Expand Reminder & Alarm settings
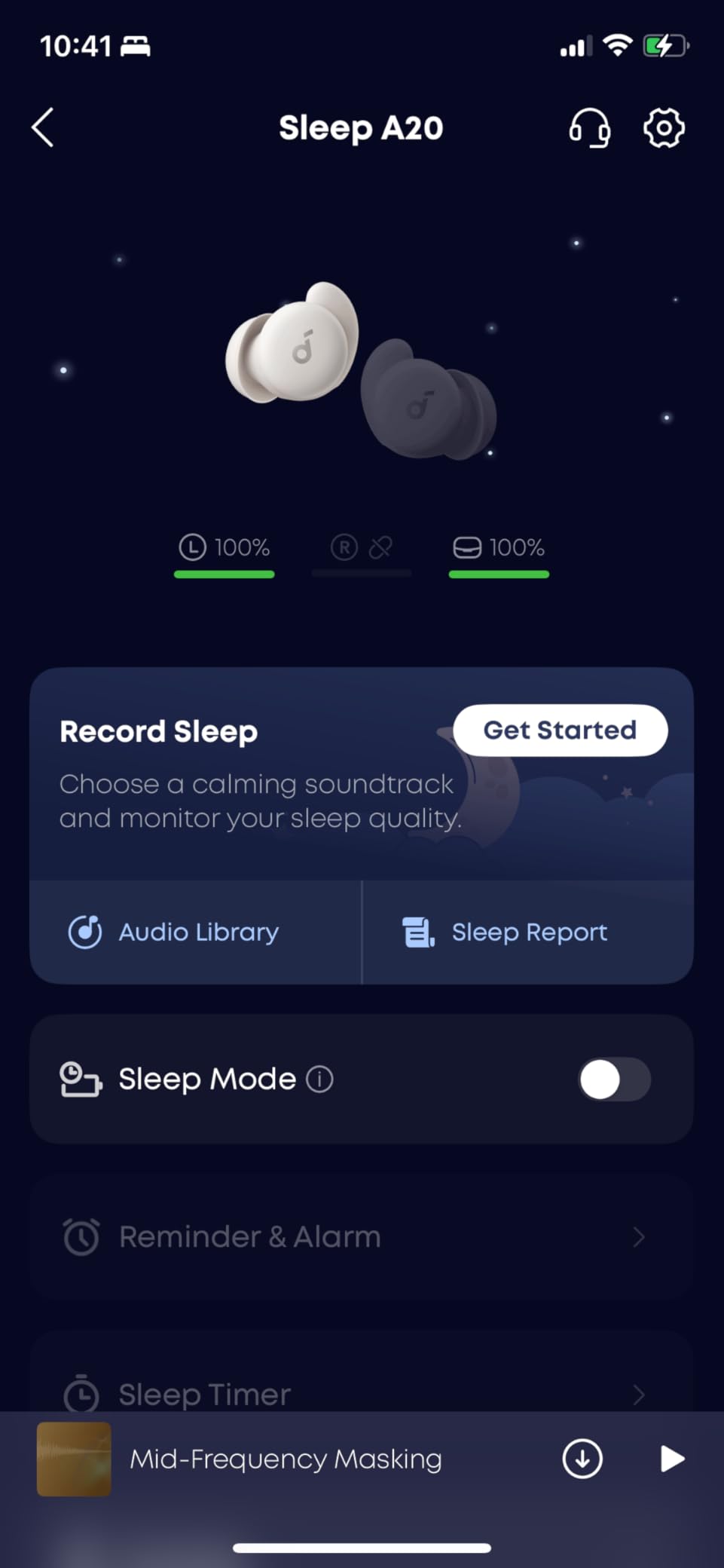The width and height of the screenshot is (724, 1568). click(x=638, y=1236)
